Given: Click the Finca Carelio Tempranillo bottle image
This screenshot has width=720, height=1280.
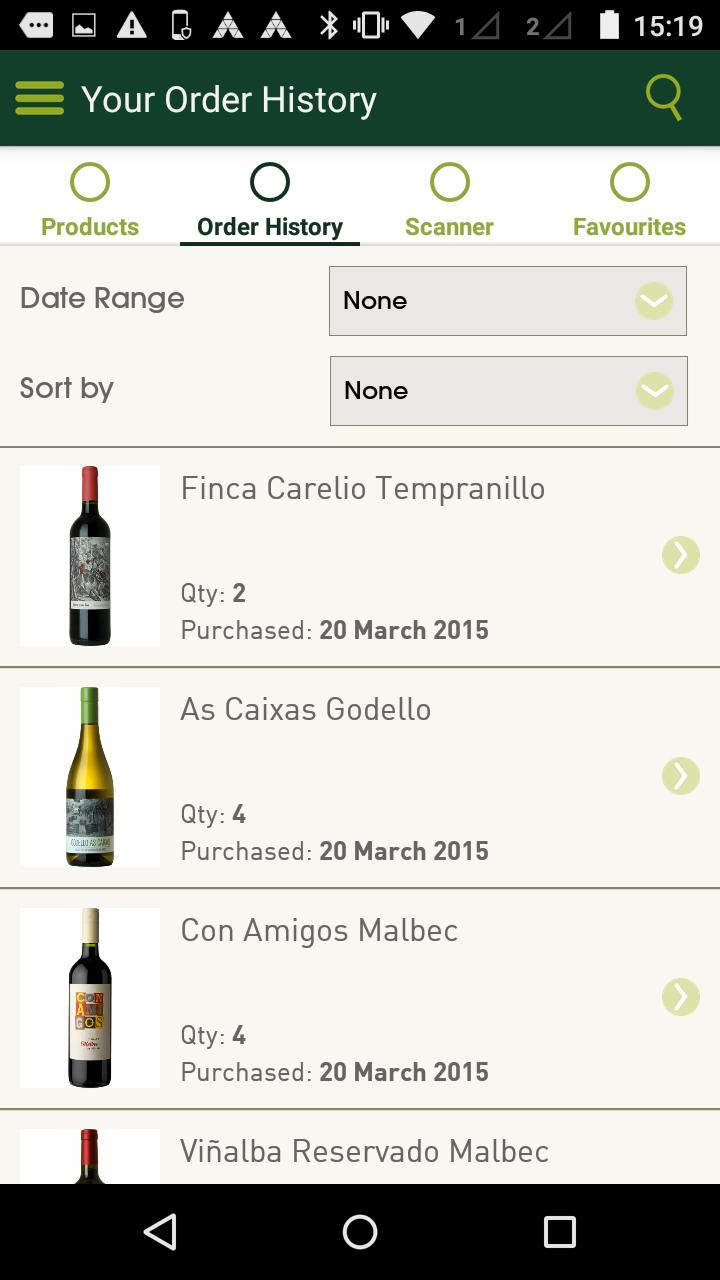Looking at the screenshot, I should click(89, 555).
